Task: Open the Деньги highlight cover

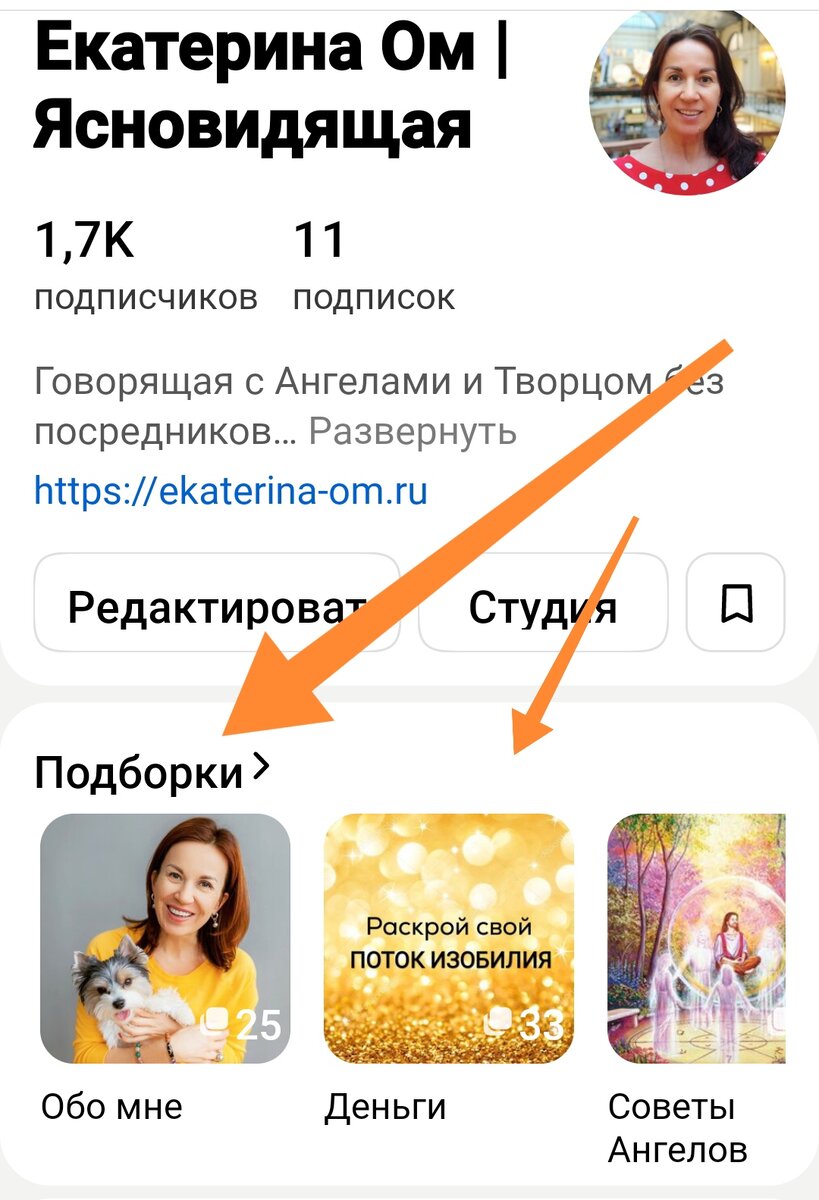Action: coord(447,940)
